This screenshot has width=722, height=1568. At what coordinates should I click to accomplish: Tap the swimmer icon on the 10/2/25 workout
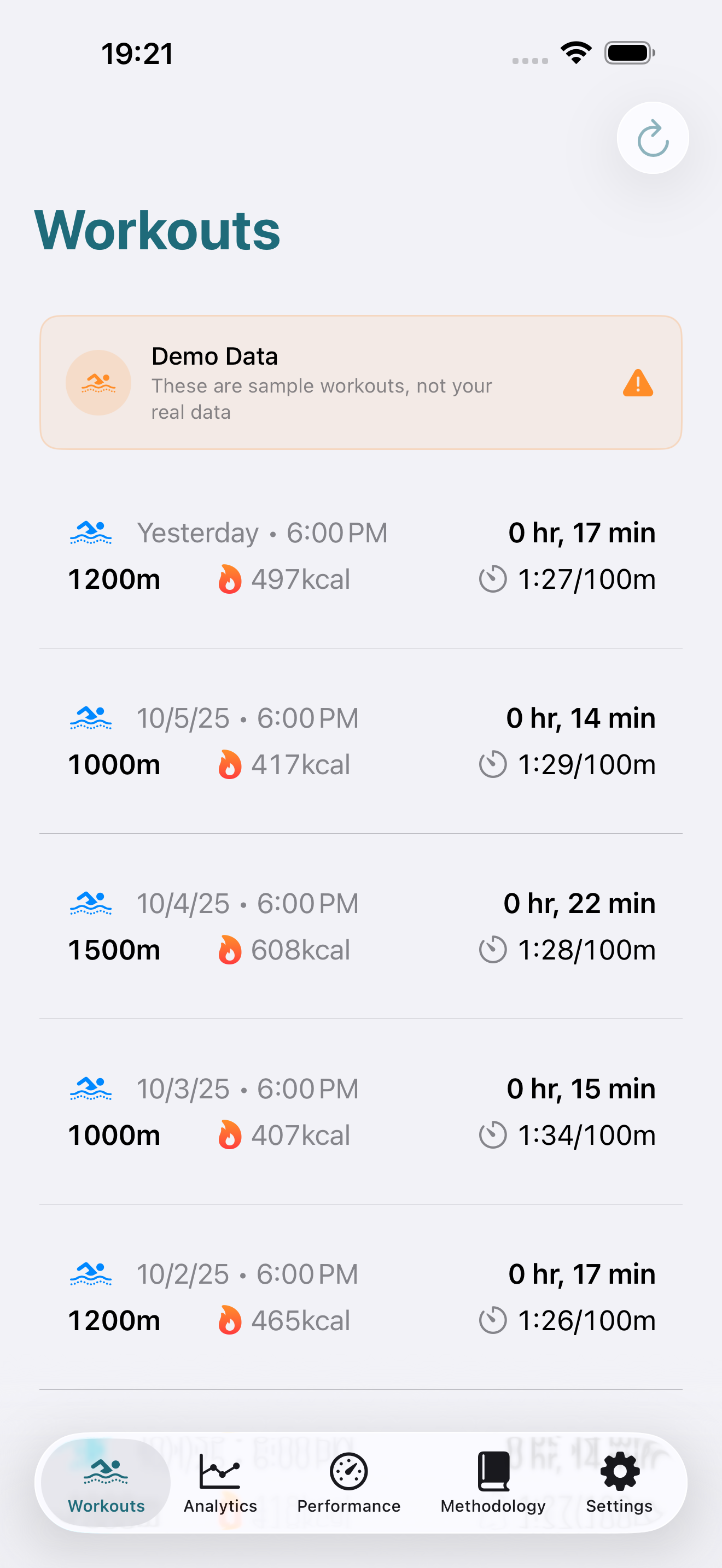click(90, 1273)
